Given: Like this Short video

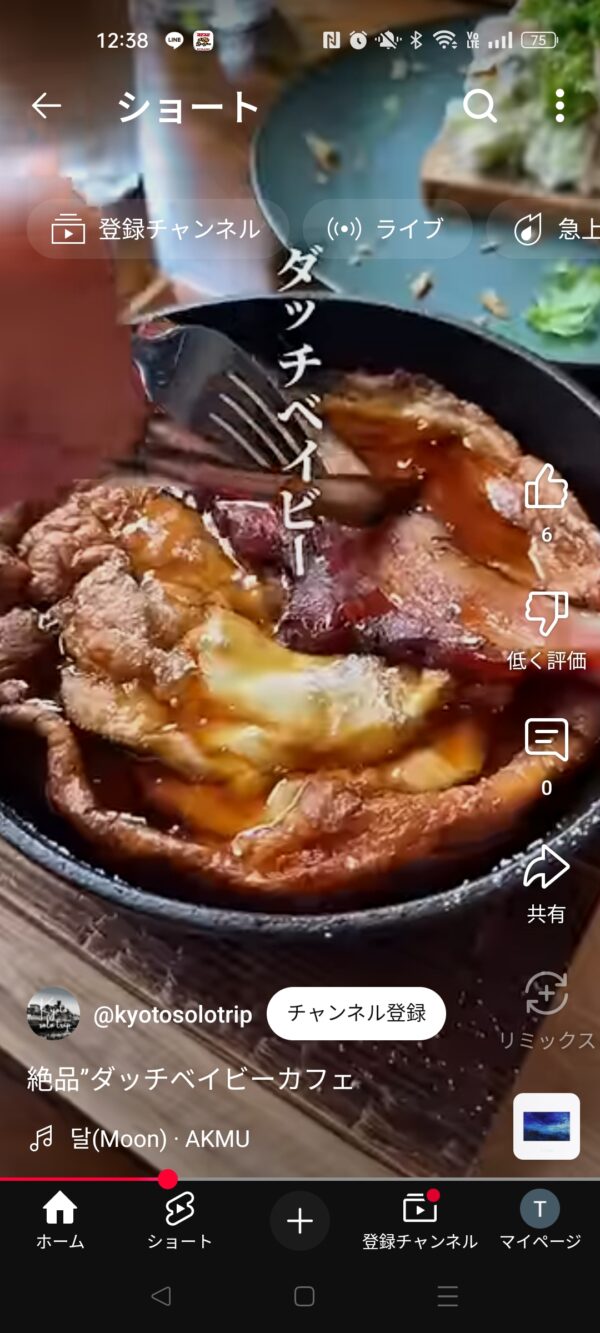Looking at the screenshot, I should tap(546, 488).
